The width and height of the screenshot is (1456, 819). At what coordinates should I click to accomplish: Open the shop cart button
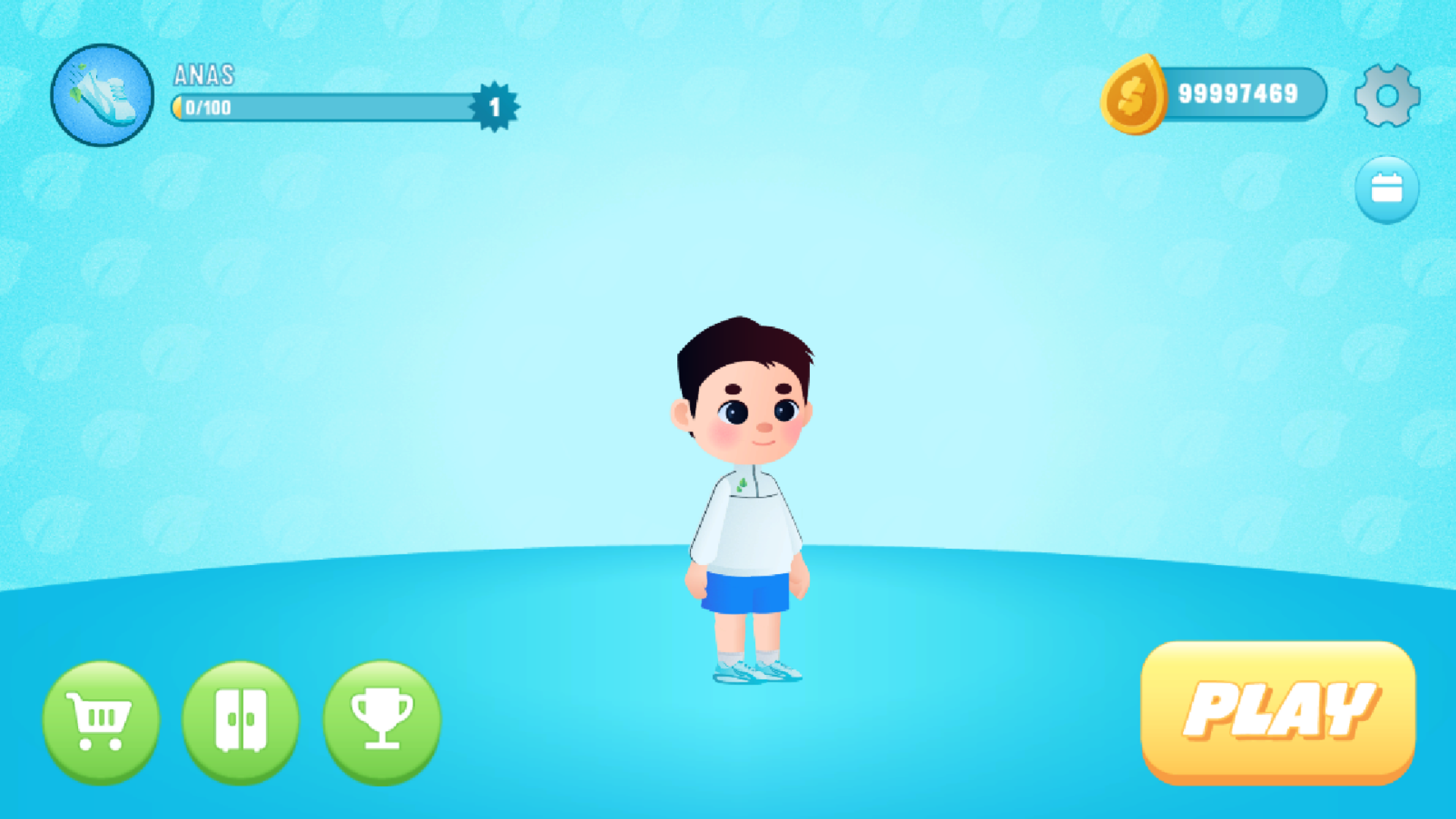tap(101, 720)
